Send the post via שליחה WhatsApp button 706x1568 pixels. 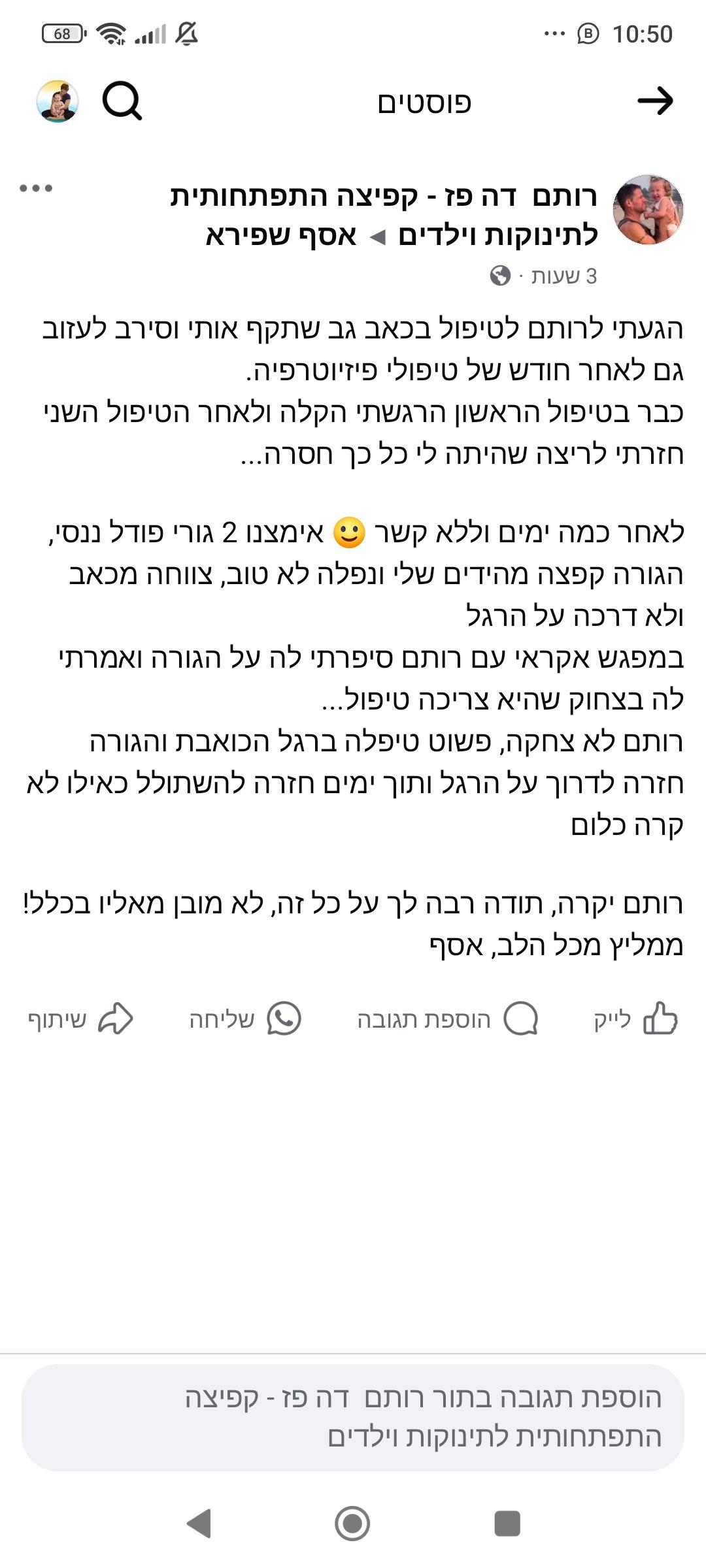coord(245,1019)
